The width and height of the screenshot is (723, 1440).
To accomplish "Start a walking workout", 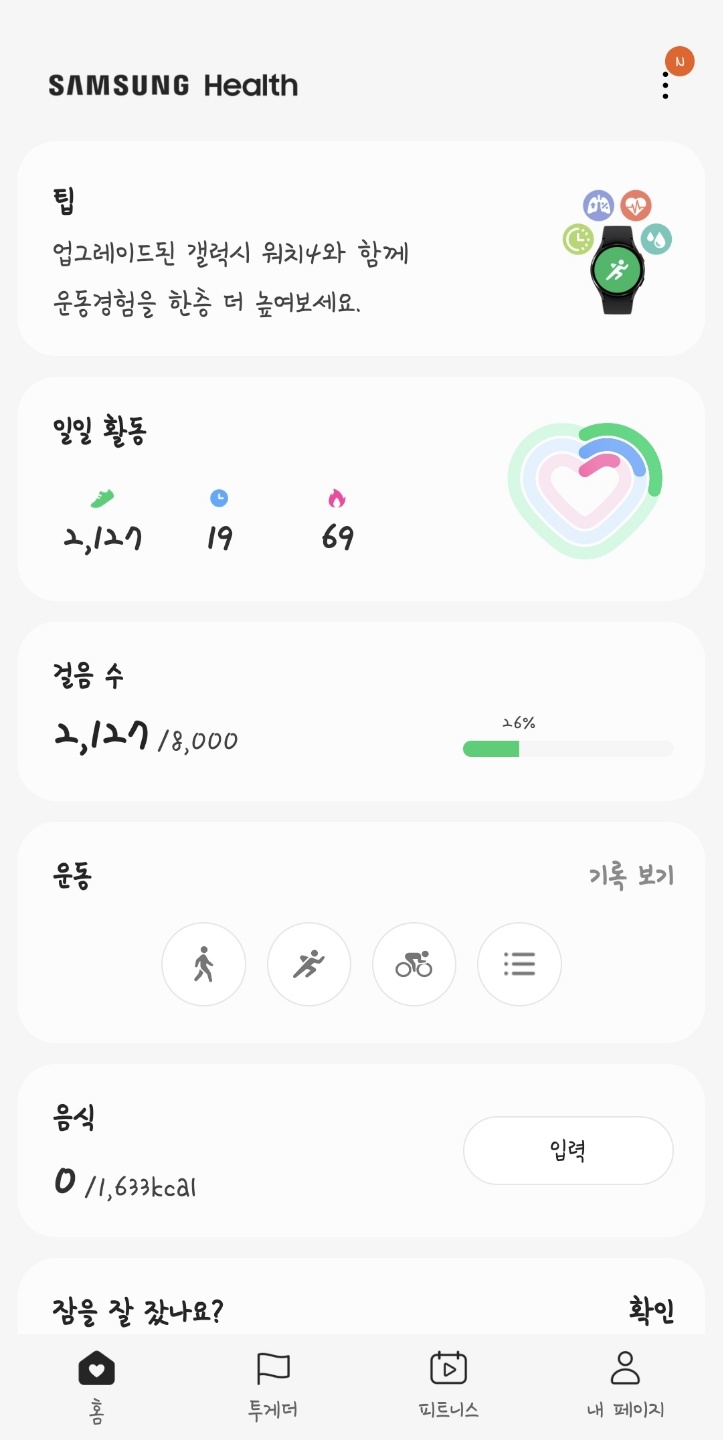I will 204,964.
